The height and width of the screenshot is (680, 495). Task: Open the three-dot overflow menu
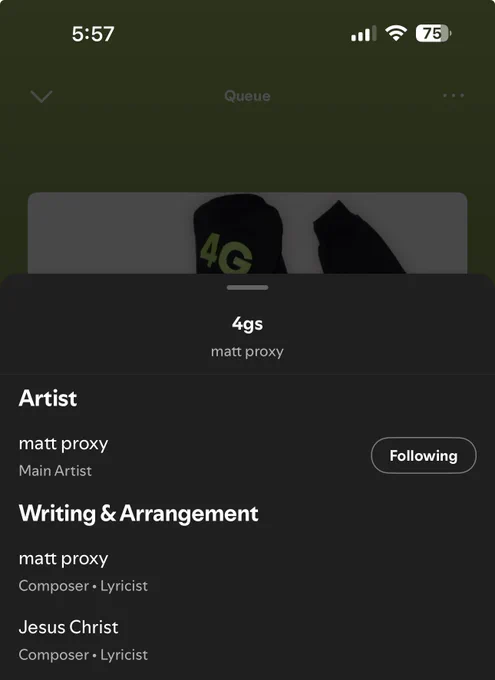pos(453,95)
